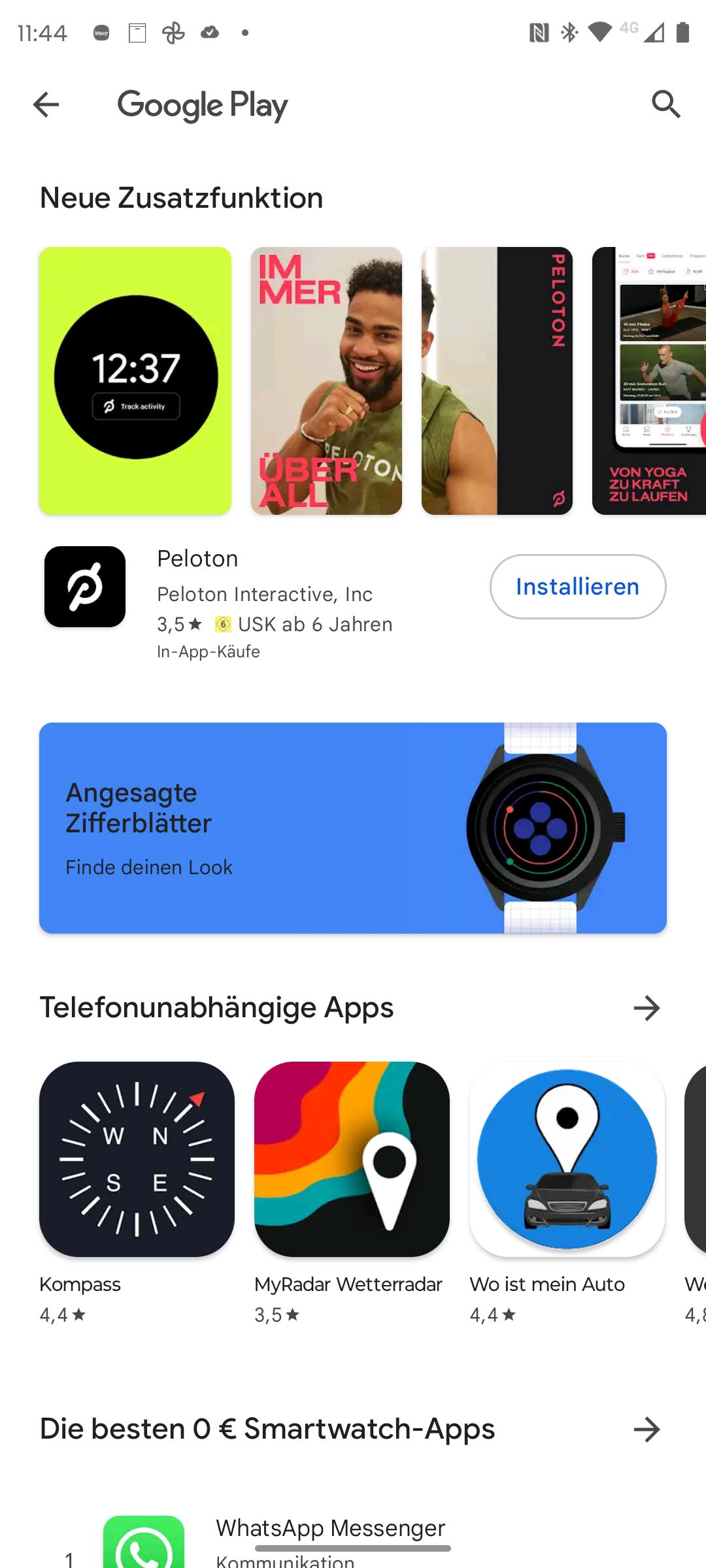The height and width of the screenshot is (1568, 706).
Task: Open the Kompass app
Action: coord(137,1159)
